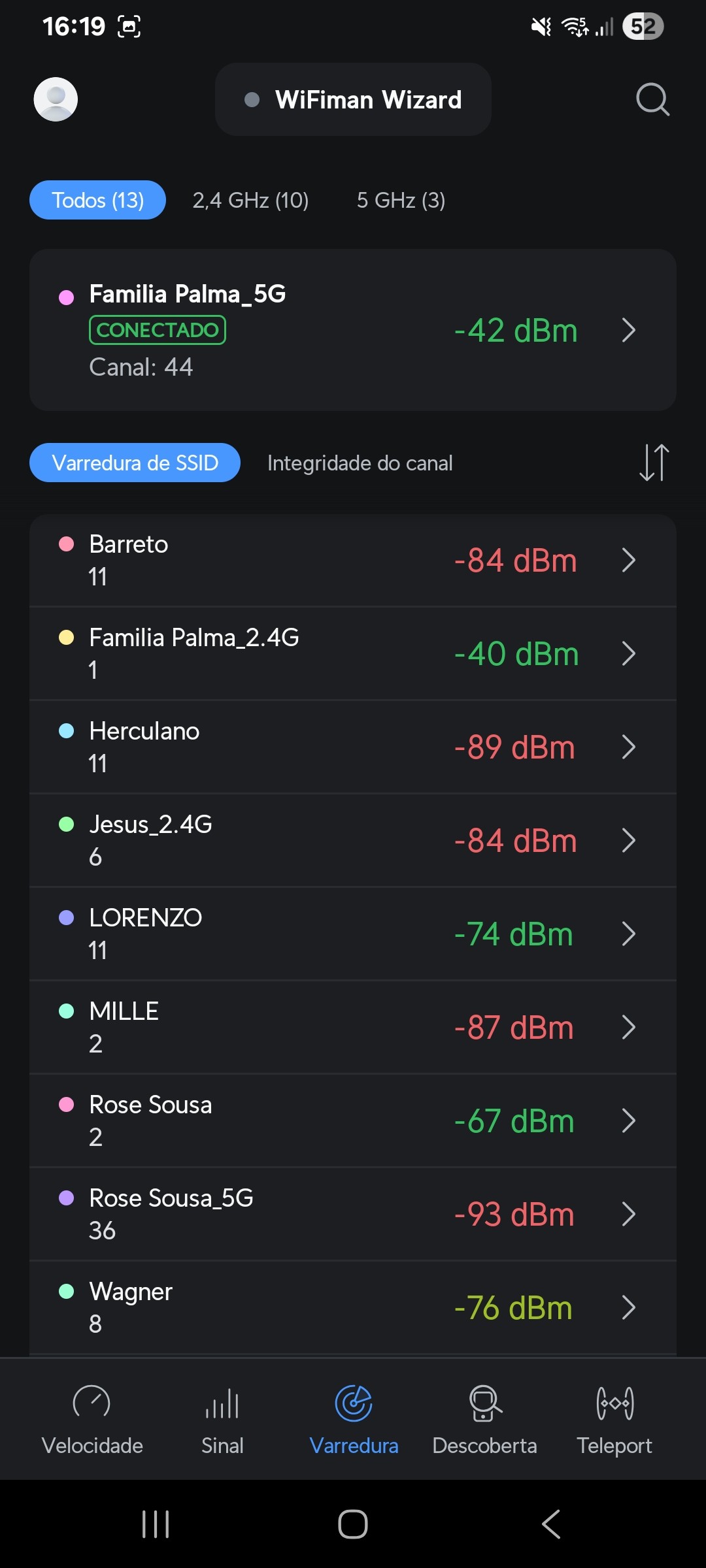This screenshot has width=706, height=1568.
Task: Filter networks by 2,4 GHz
Action: pos(250,200)
